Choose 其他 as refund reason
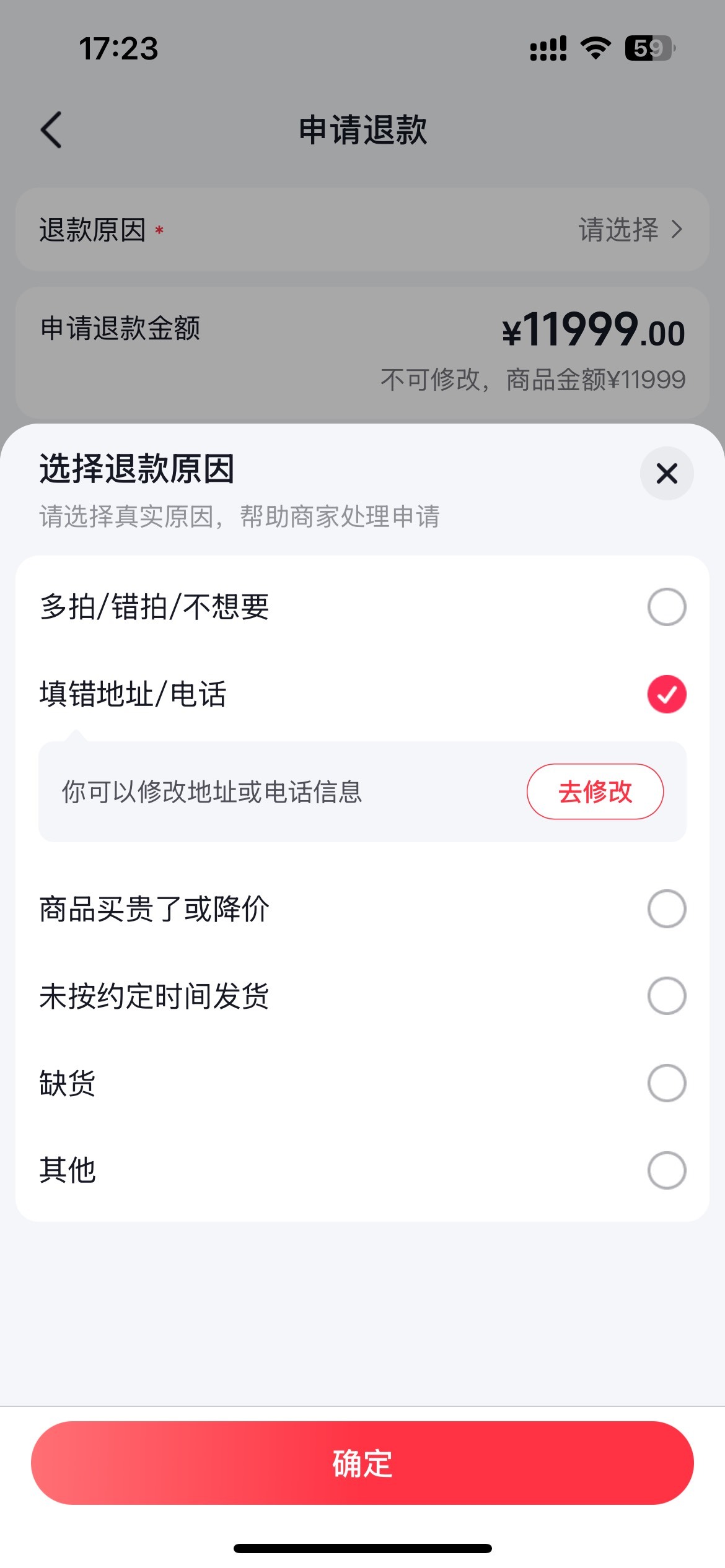The image size is (725, 1568). (362, 1170)
